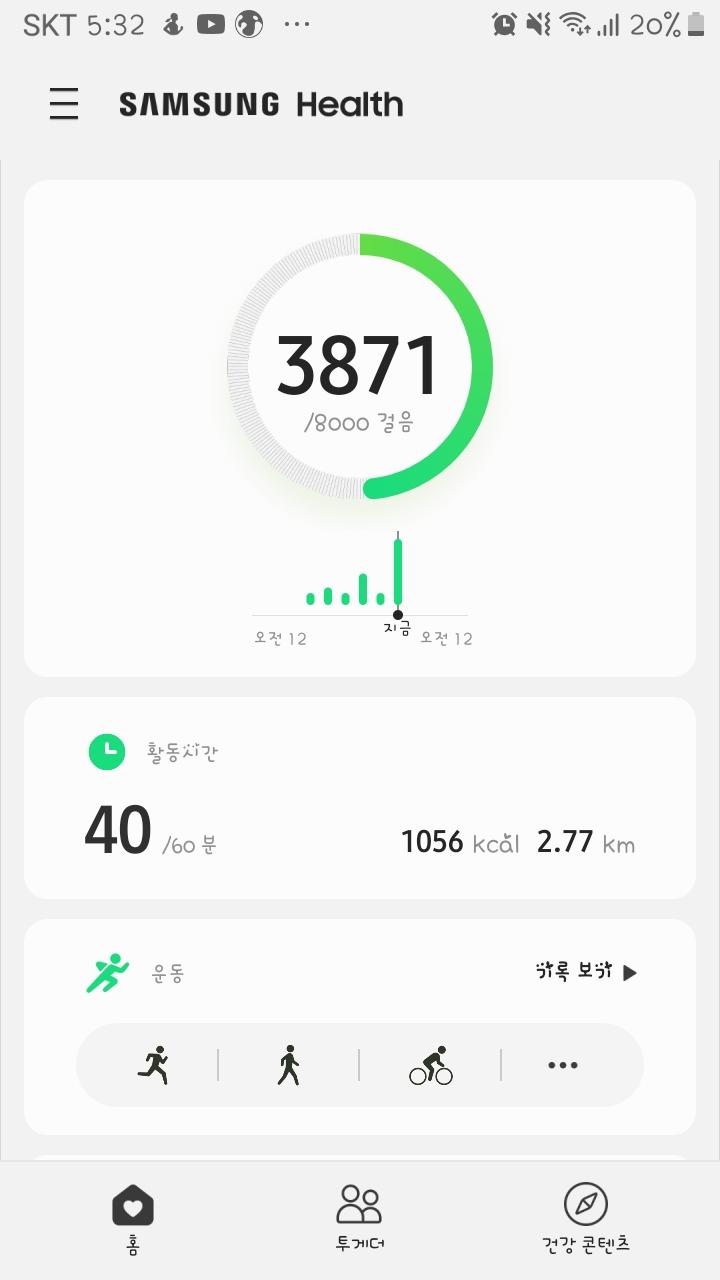720x1280 pixels.
Task: Open the 건강 콘텐츠 tab
Action: pos(585,1217)
